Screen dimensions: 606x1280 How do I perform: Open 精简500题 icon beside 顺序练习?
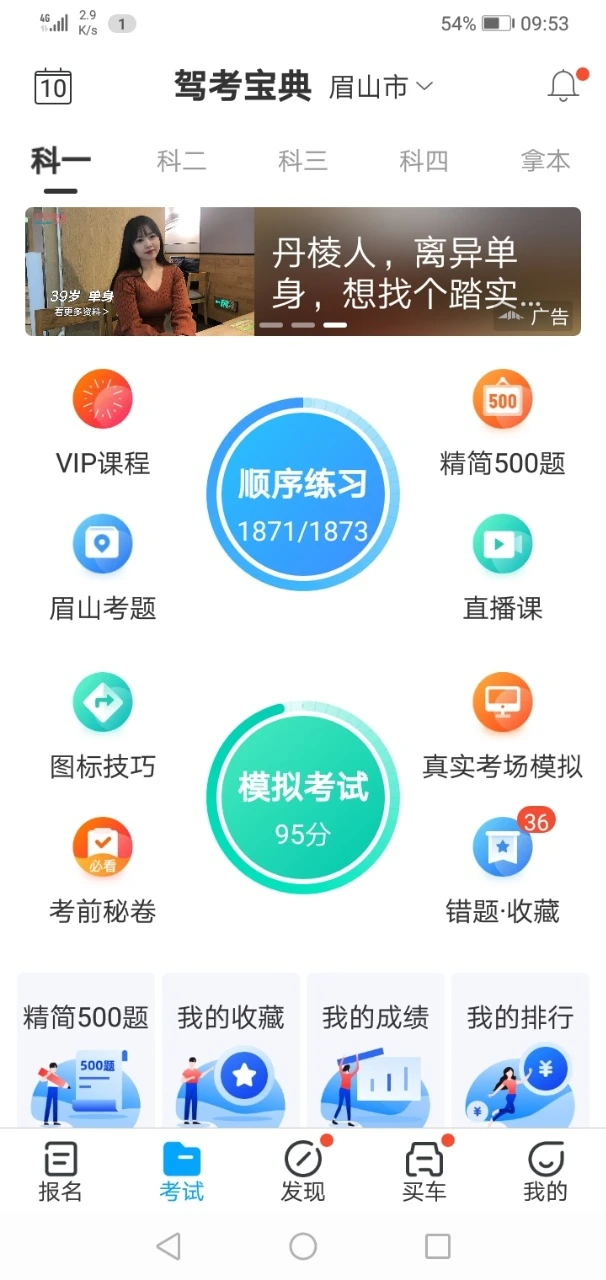tap(502, 421)
